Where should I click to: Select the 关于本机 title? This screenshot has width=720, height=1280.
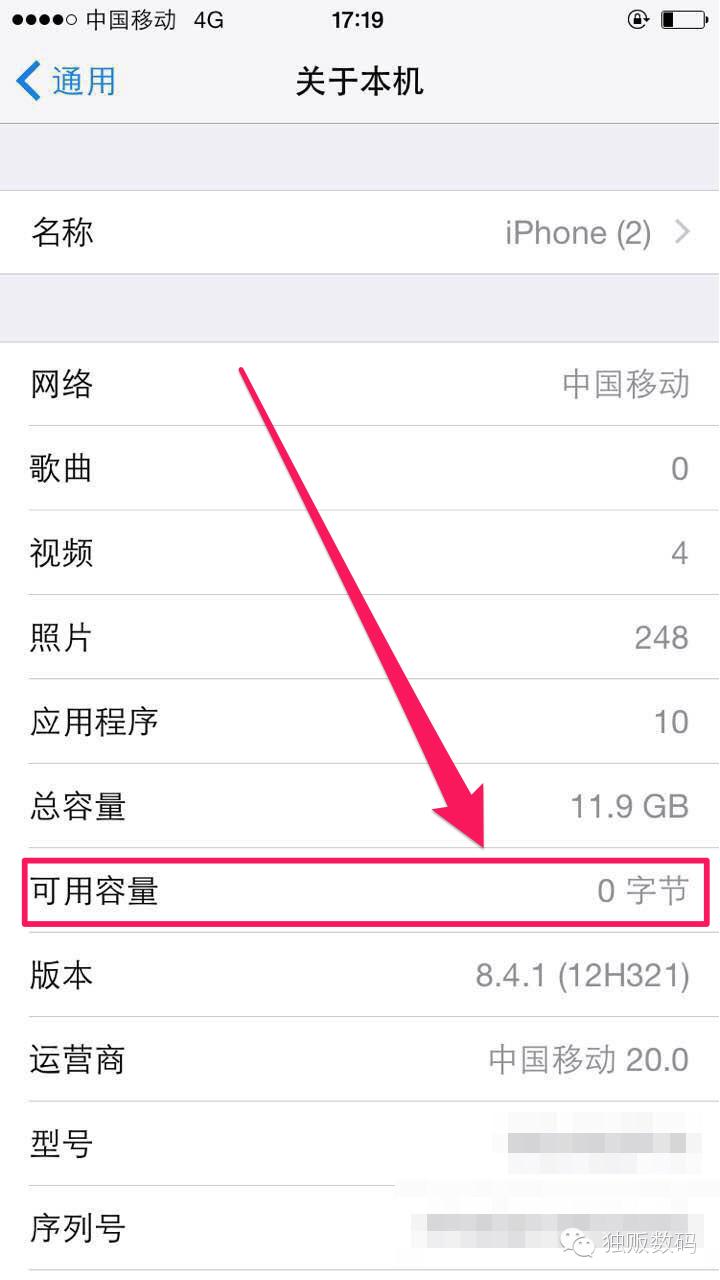tap(359, 83)
